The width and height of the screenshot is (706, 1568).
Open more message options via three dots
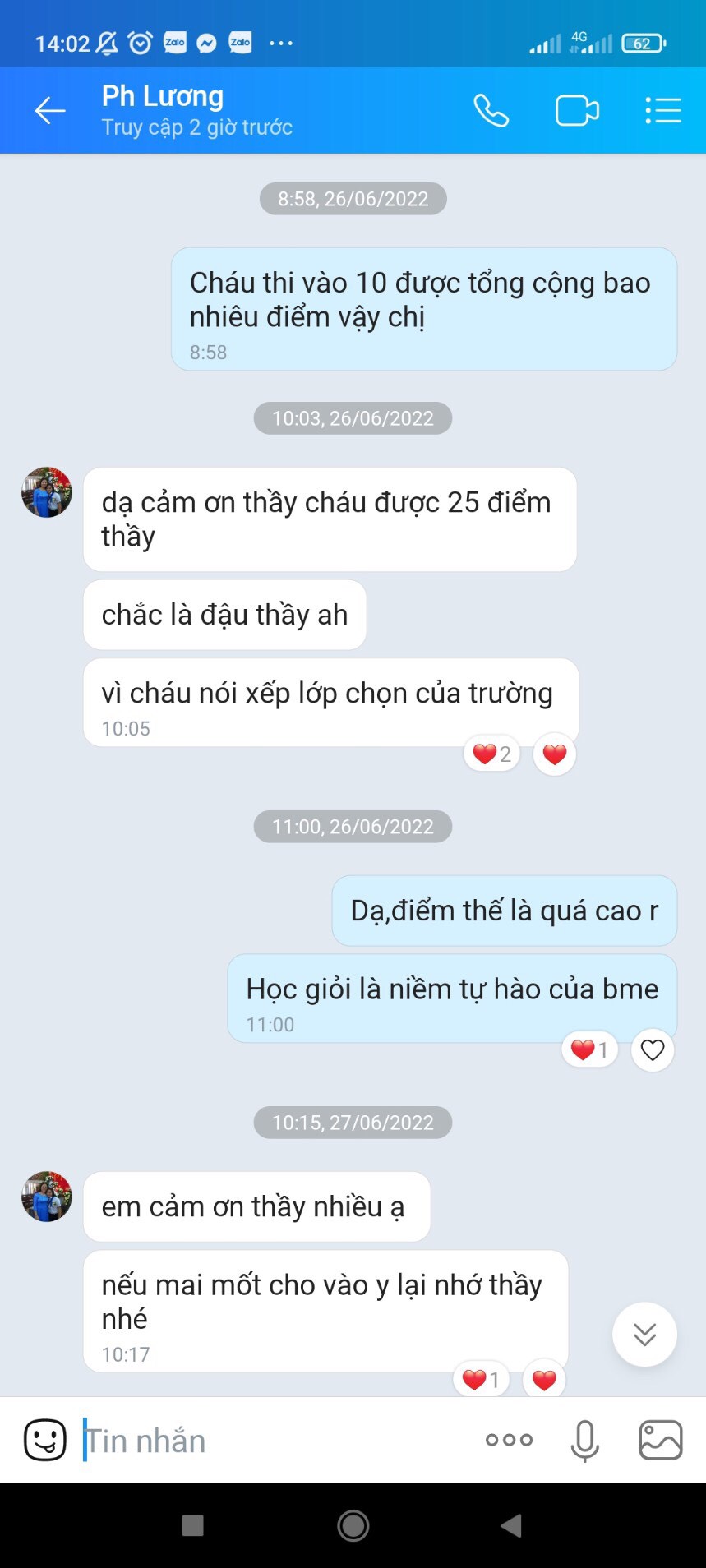click(508, 1440)
